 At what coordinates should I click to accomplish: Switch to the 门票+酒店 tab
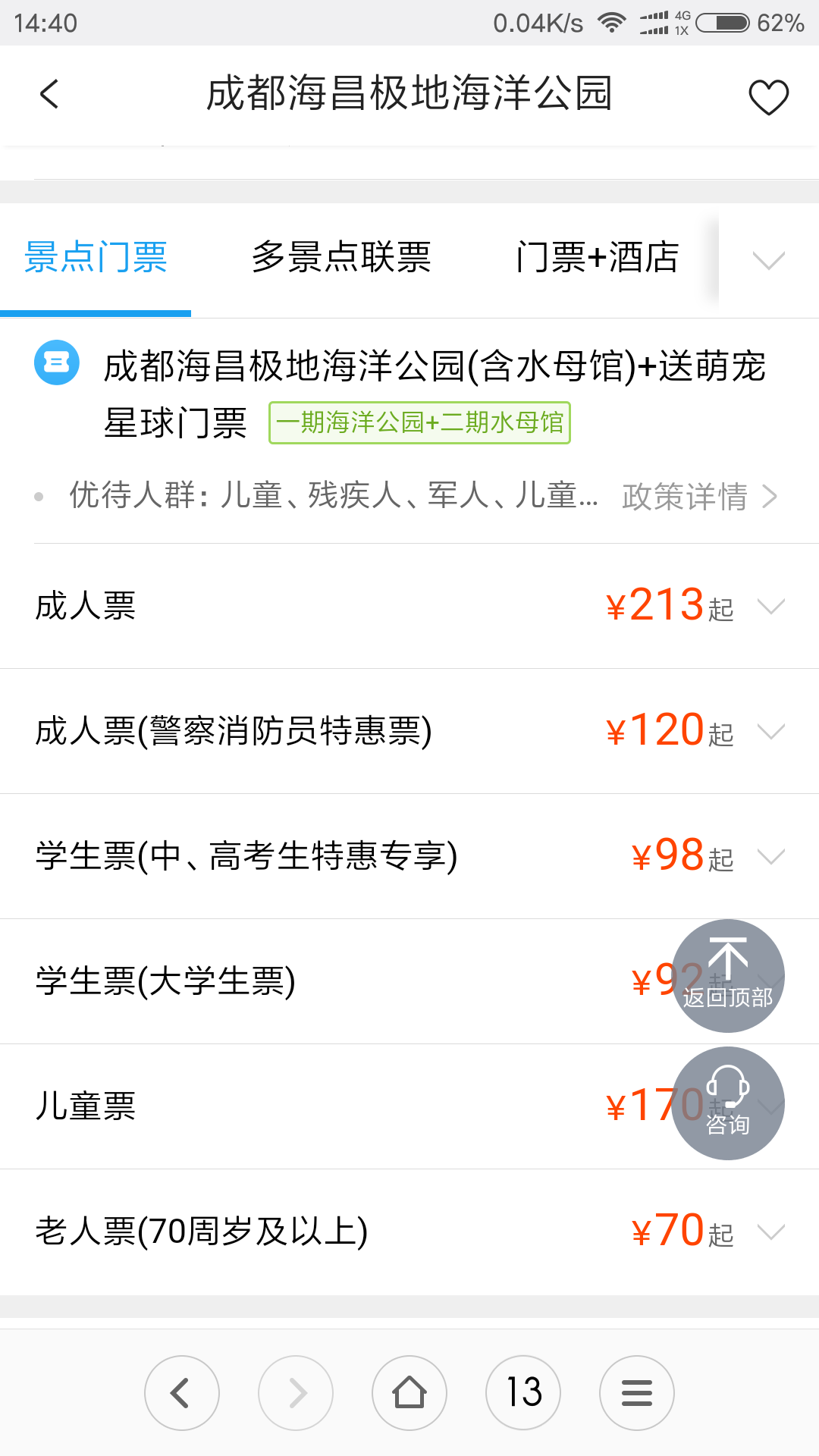[x=598, y=257]
